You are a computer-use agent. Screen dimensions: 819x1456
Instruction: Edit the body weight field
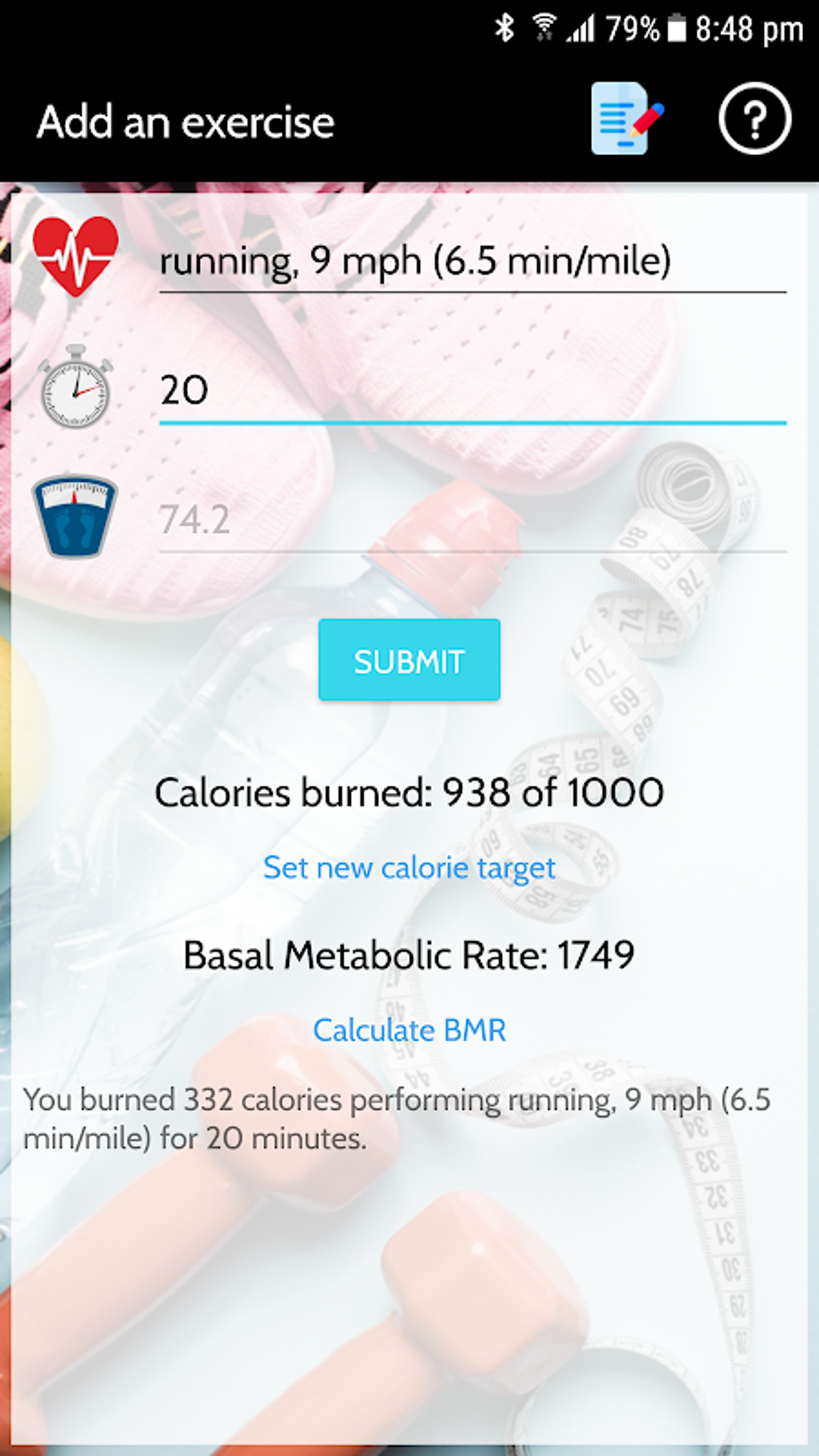point(471,520)
